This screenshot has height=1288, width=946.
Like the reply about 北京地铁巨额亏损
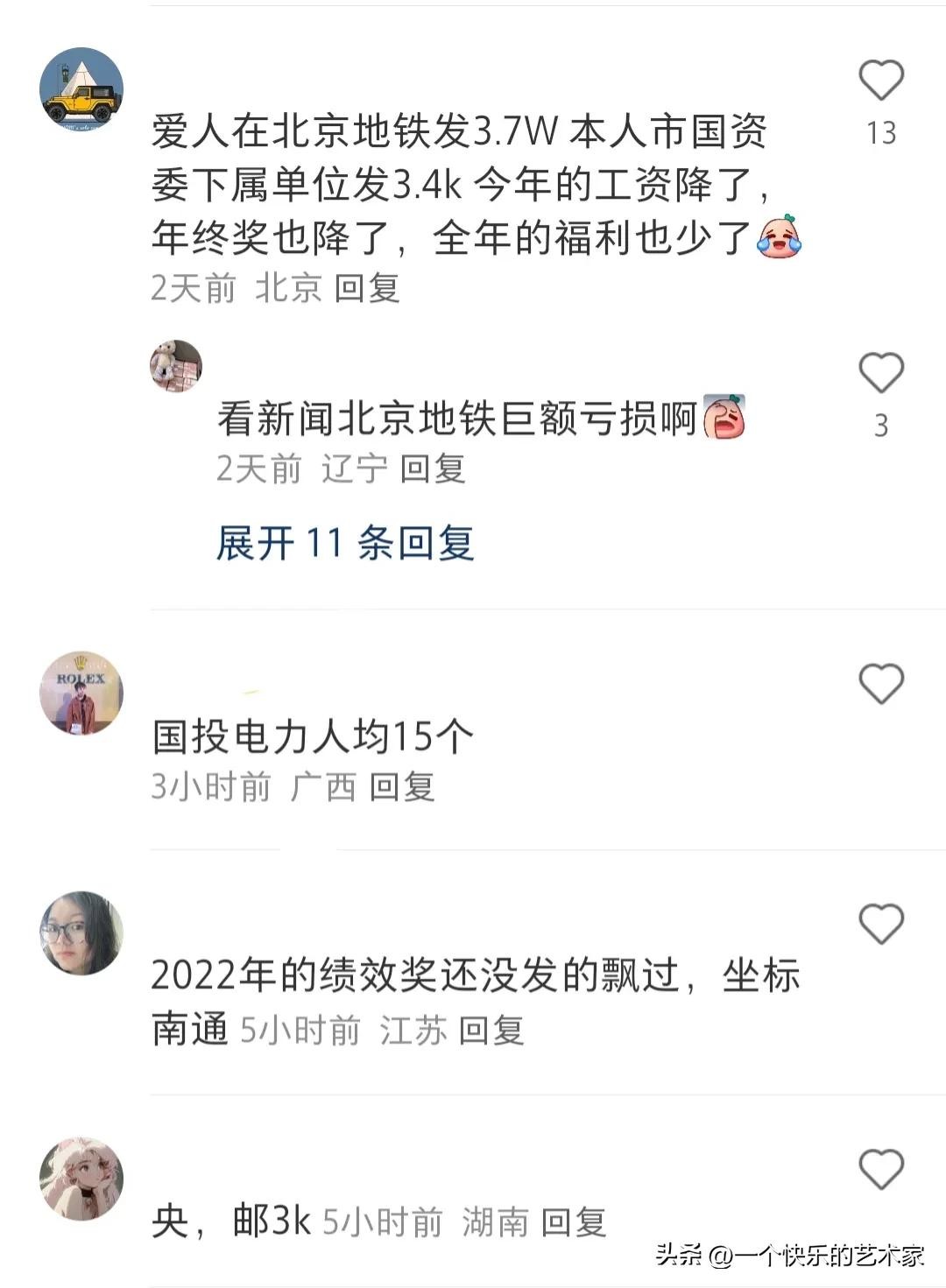880,374
